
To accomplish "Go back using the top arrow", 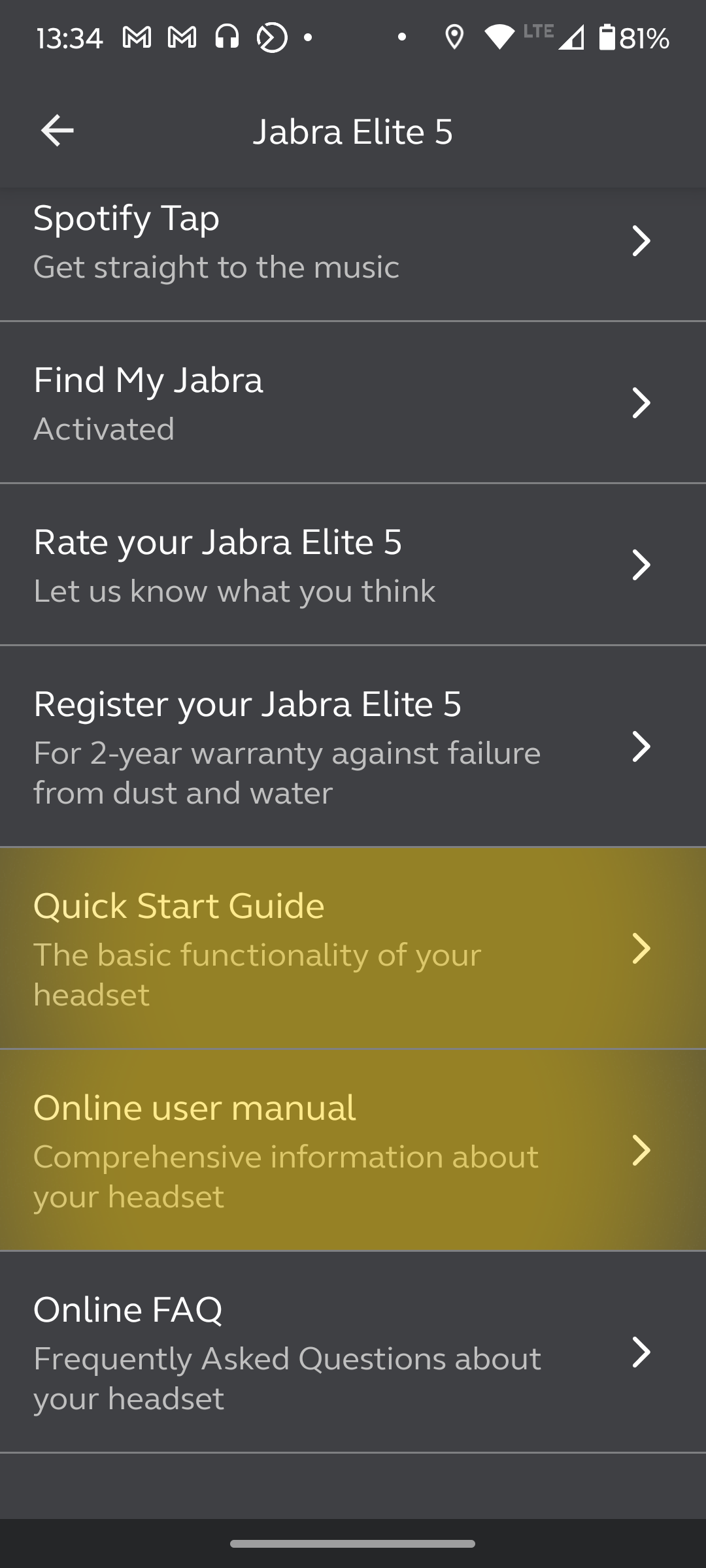I will tap(57, 131).
